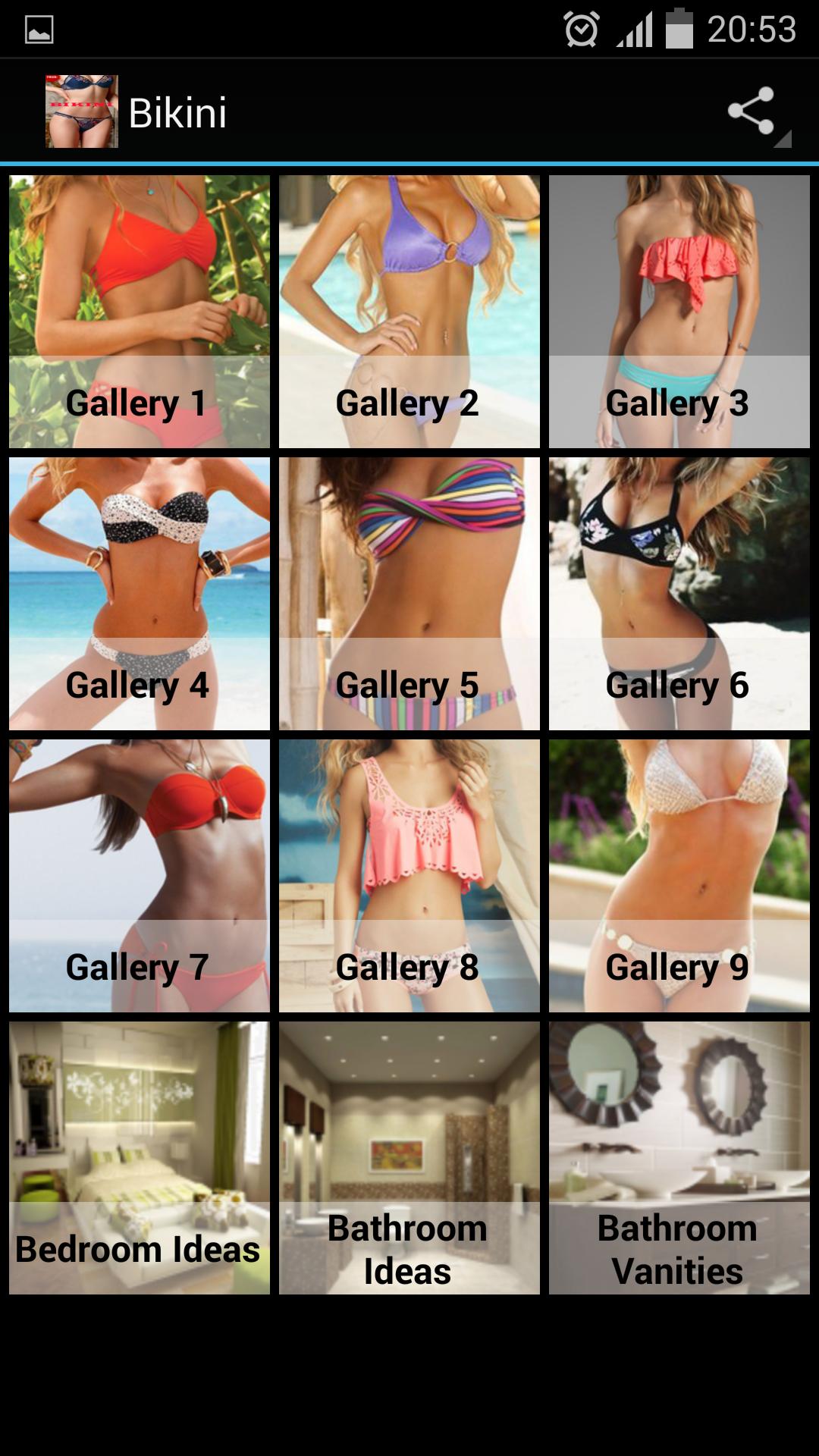Open Gallery 7

(x=140, y=875)
